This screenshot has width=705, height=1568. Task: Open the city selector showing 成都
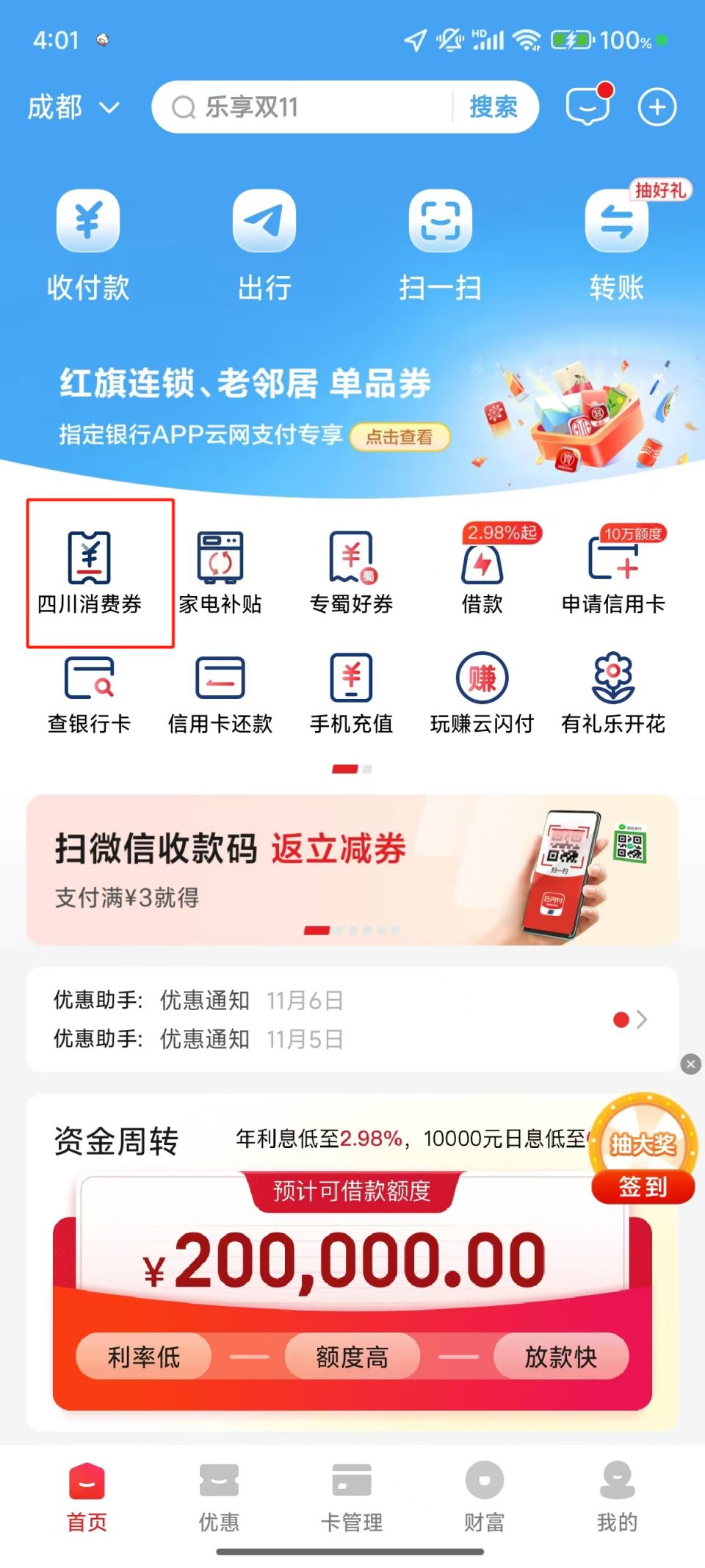click(73, 108)
